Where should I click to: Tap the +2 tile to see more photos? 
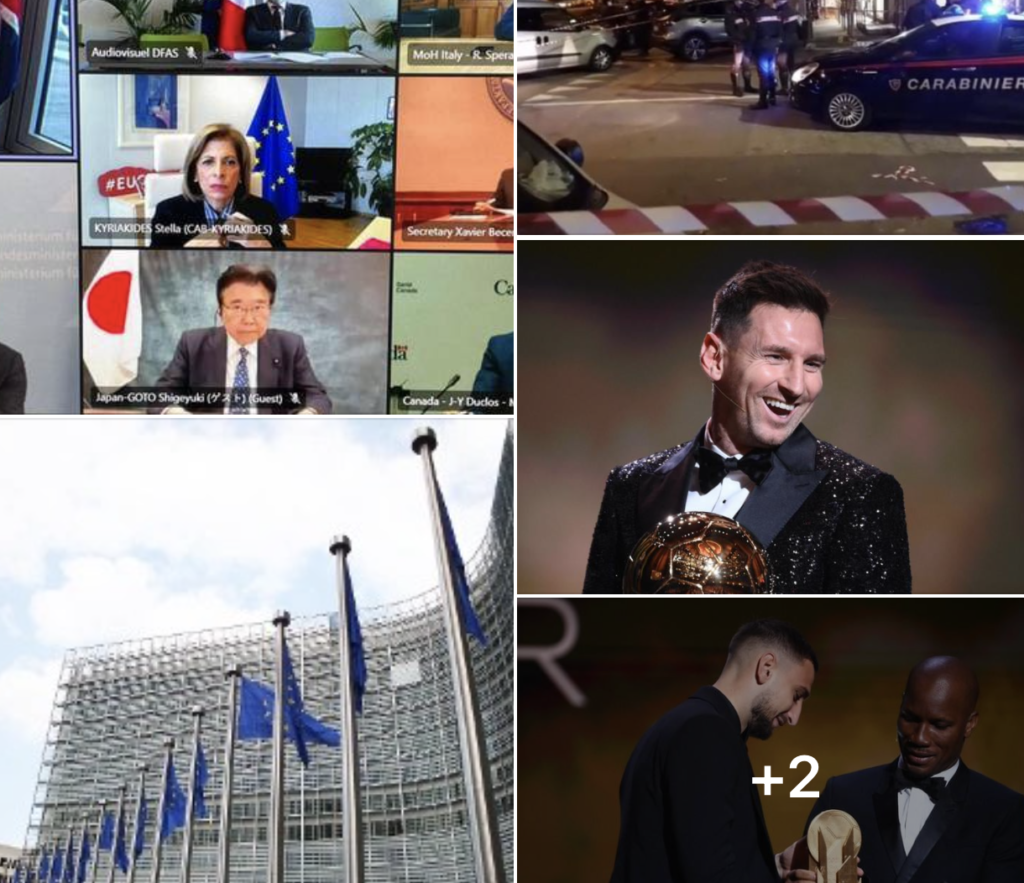tap(784, 775)
